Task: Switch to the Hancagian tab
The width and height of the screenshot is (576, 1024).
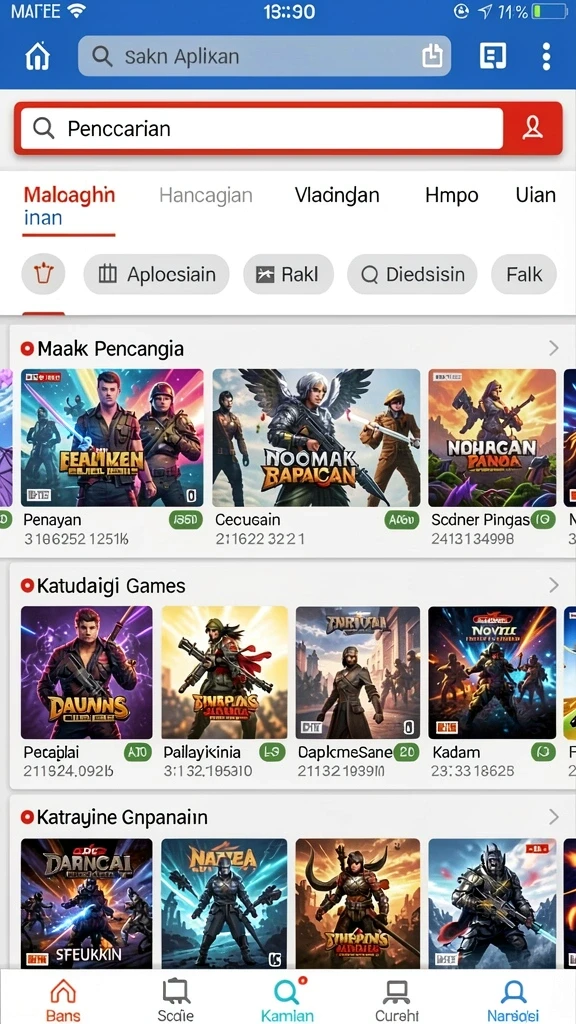Action: click(x=206, y=195)
